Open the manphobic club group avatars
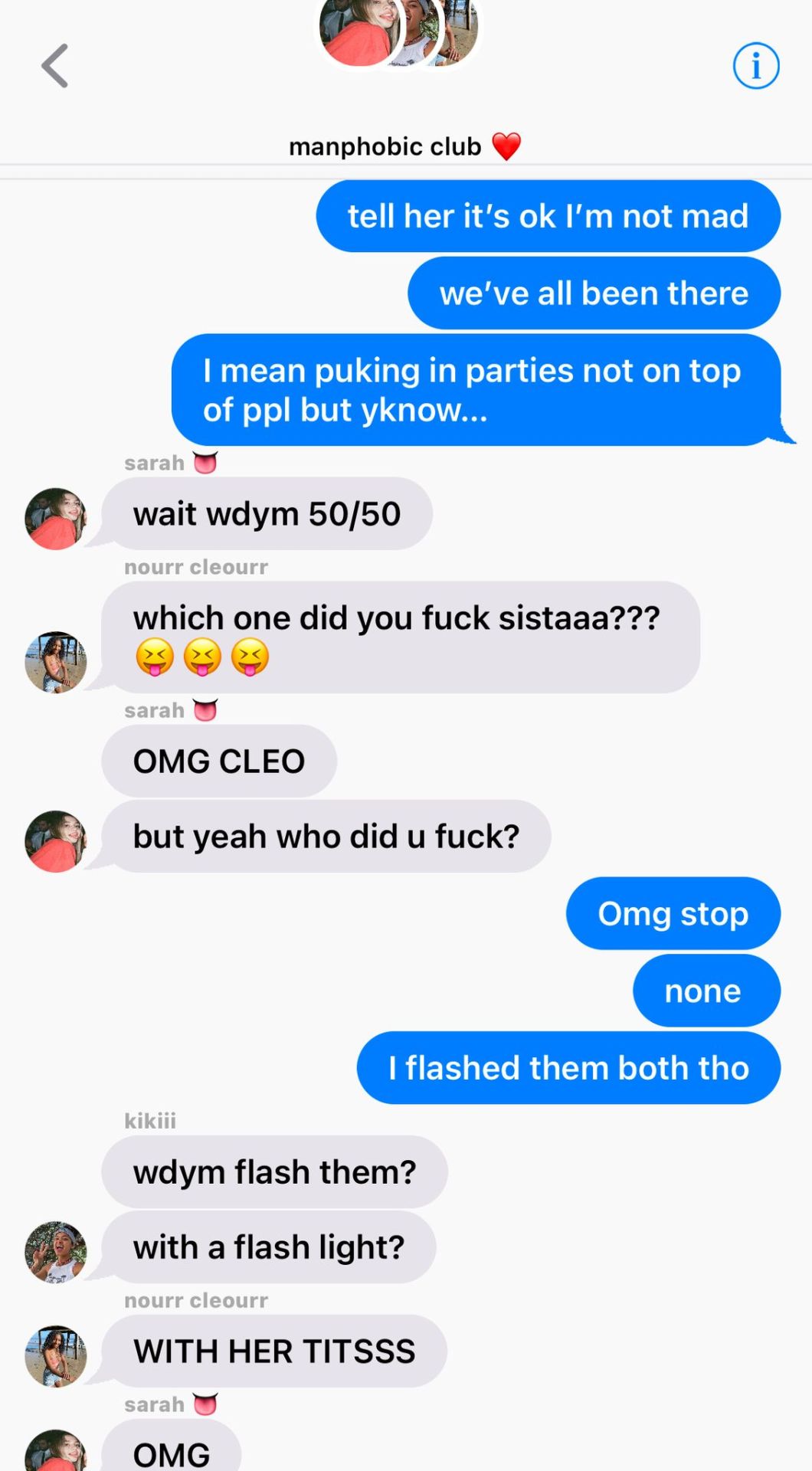The height and width of the screenshot is (1471, 812). [398, 31]
